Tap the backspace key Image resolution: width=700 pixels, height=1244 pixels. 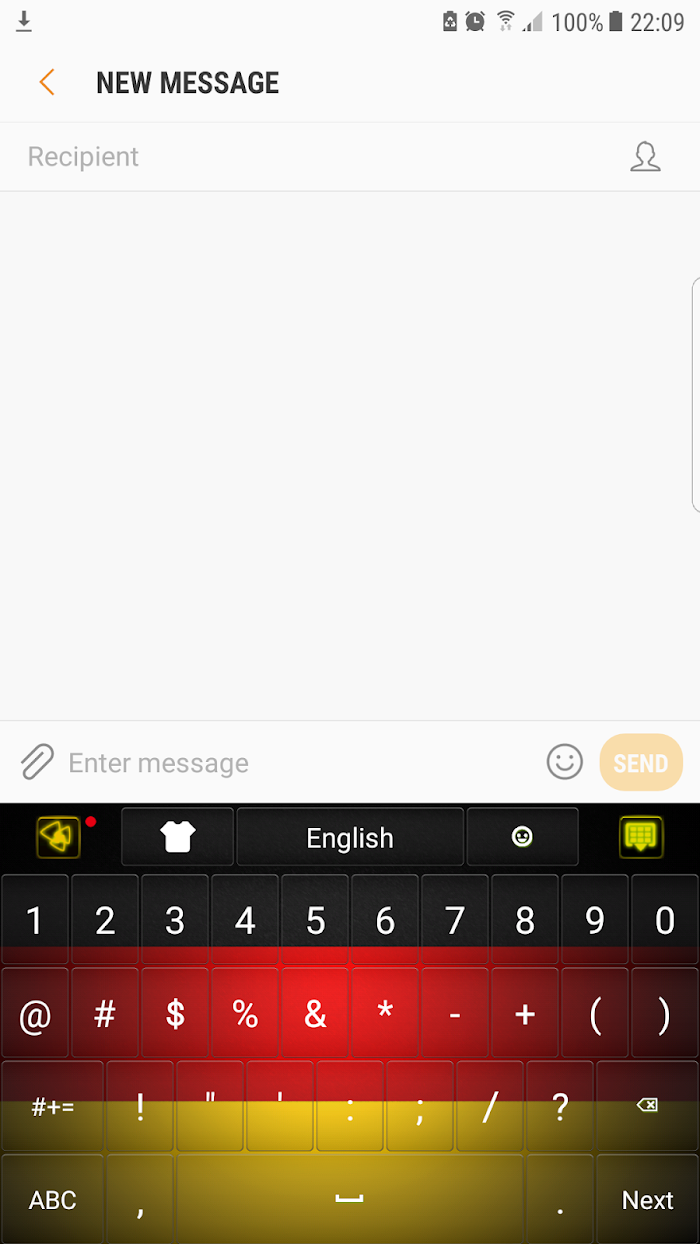[647, 1105]
